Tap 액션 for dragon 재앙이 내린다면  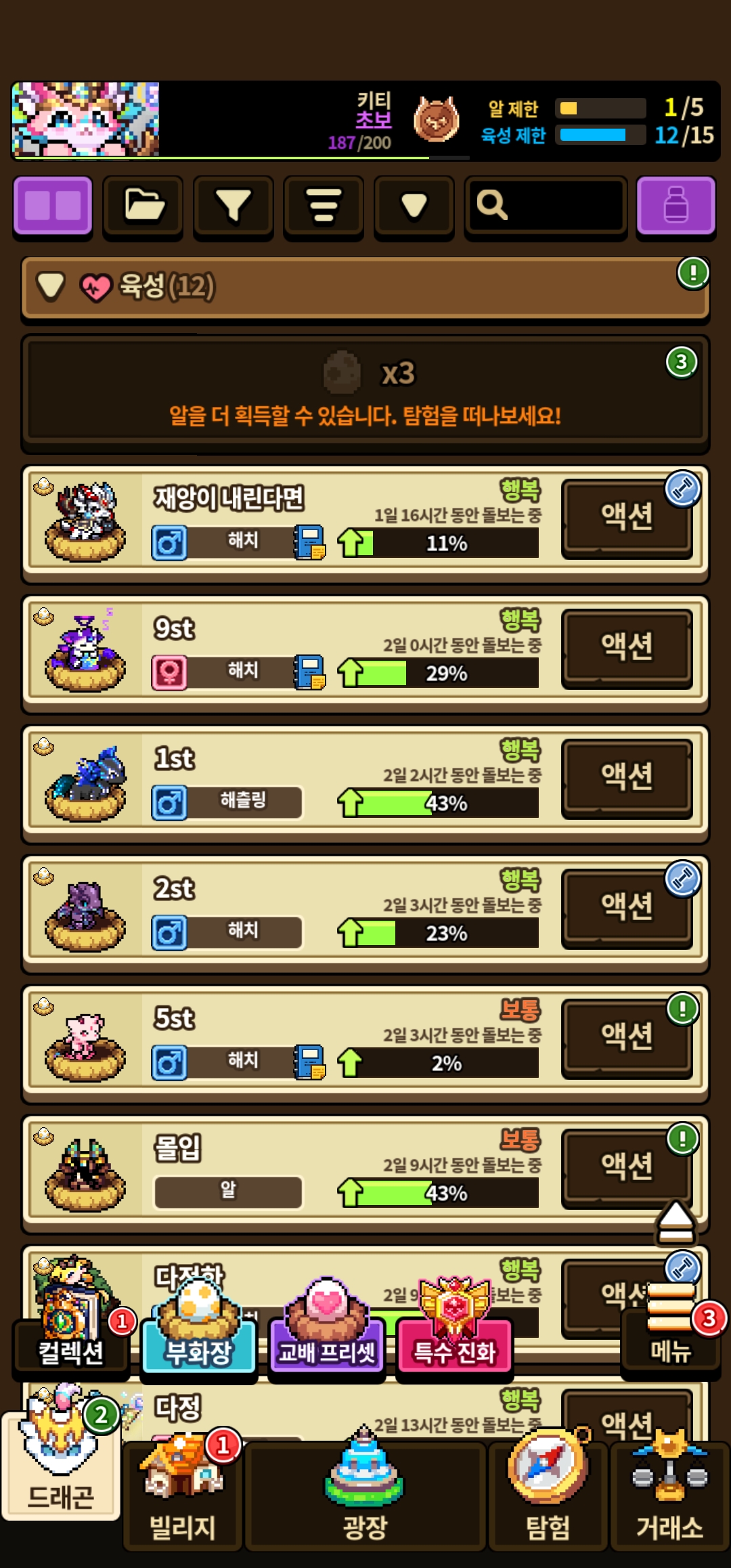[626, 518]
